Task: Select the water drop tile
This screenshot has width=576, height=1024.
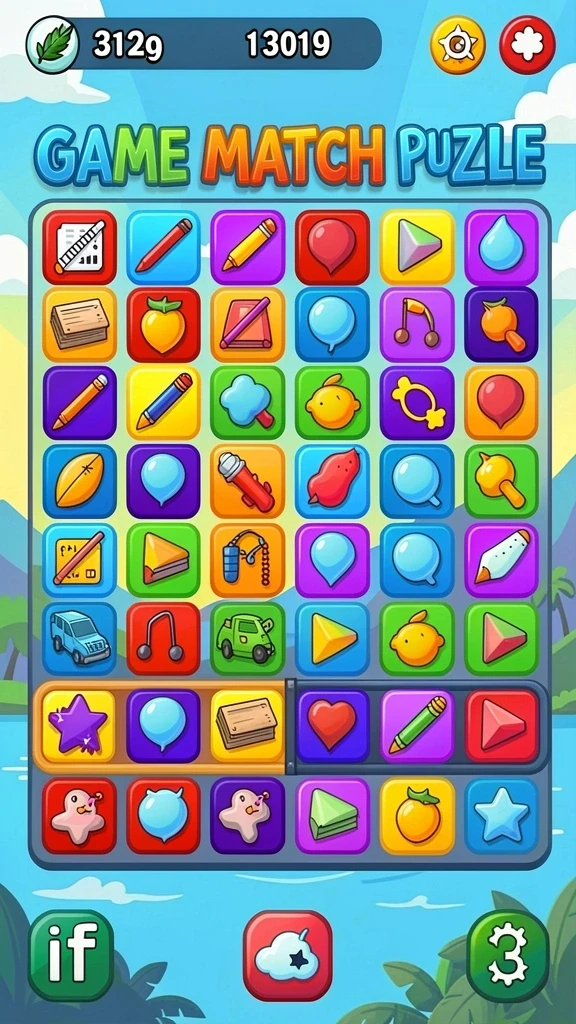Action: (502, 247)
